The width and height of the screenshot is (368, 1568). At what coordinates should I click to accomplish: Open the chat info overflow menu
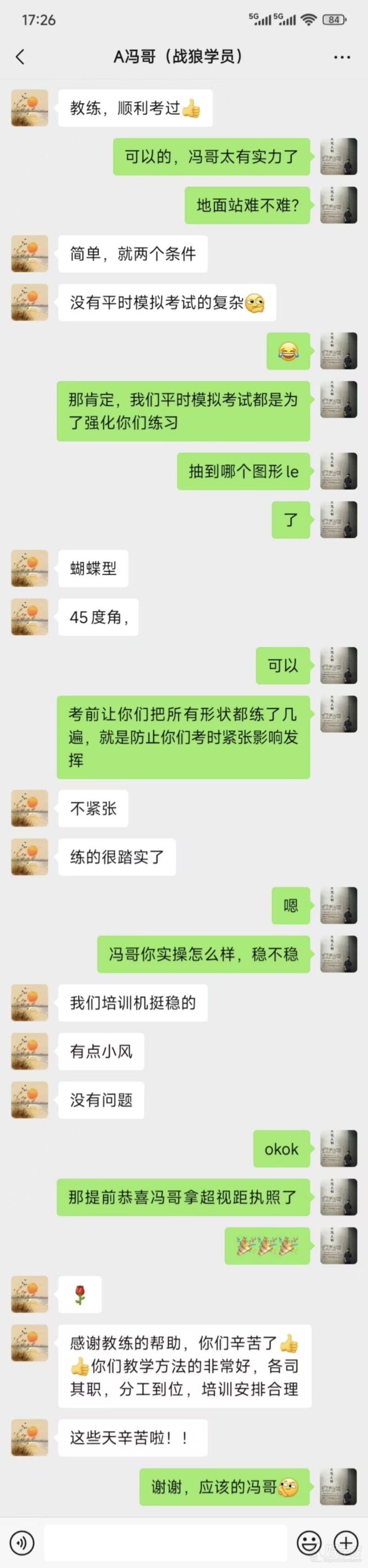click(342, 57)
